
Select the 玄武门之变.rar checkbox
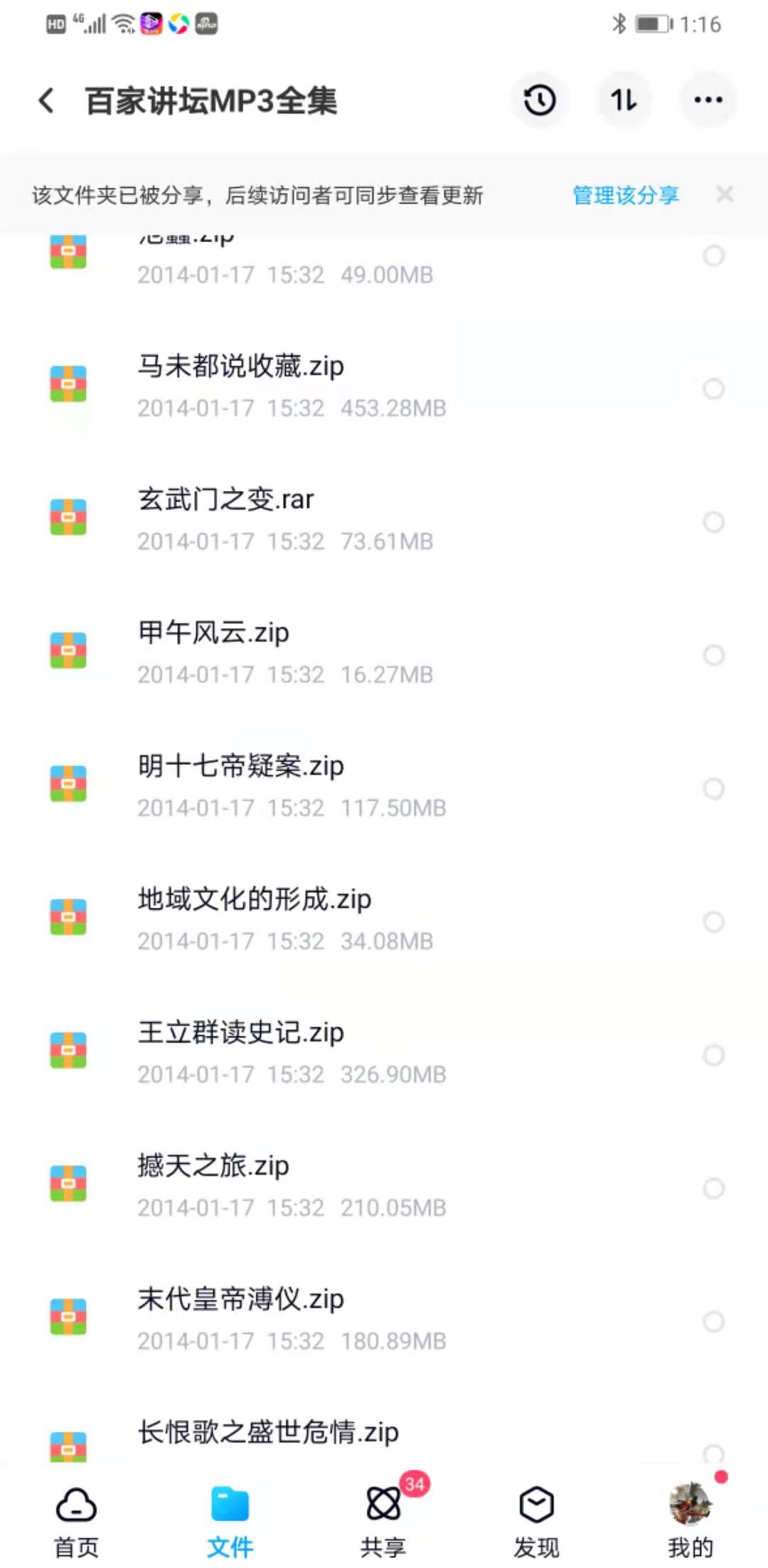[x=713, y=522]
